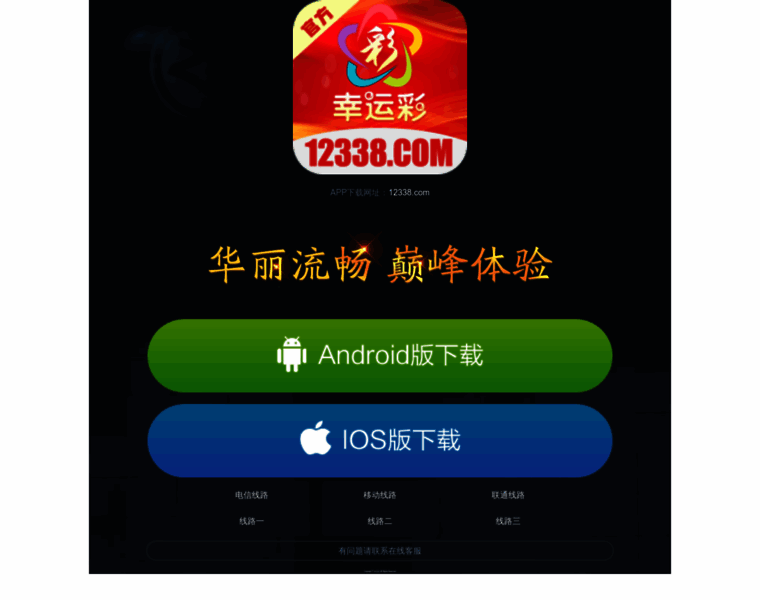Select 线路二 under 移动线路
760x600 pixels.
[x=379, y=521]
